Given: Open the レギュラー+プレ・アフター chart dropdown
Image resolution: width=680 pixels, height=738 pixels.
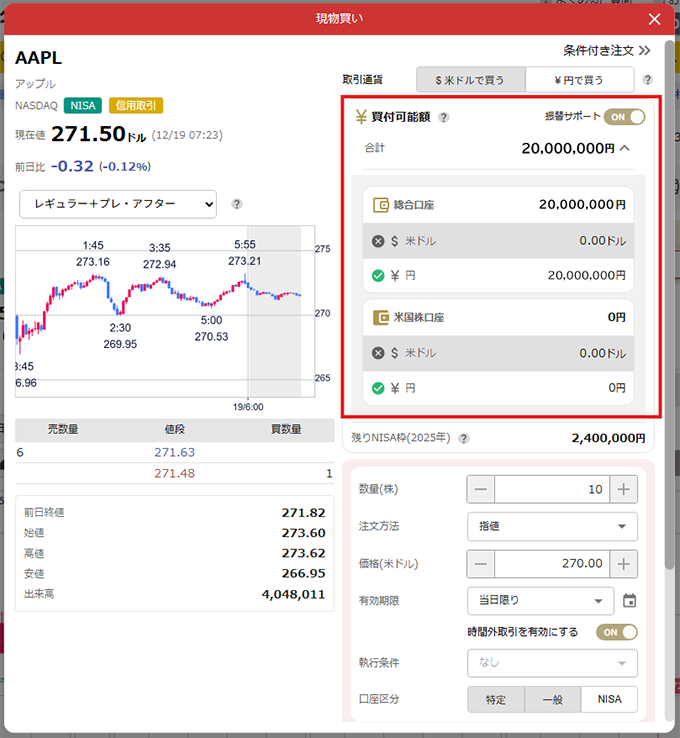Looking at the screenshot, I should (x=118, y=204).
